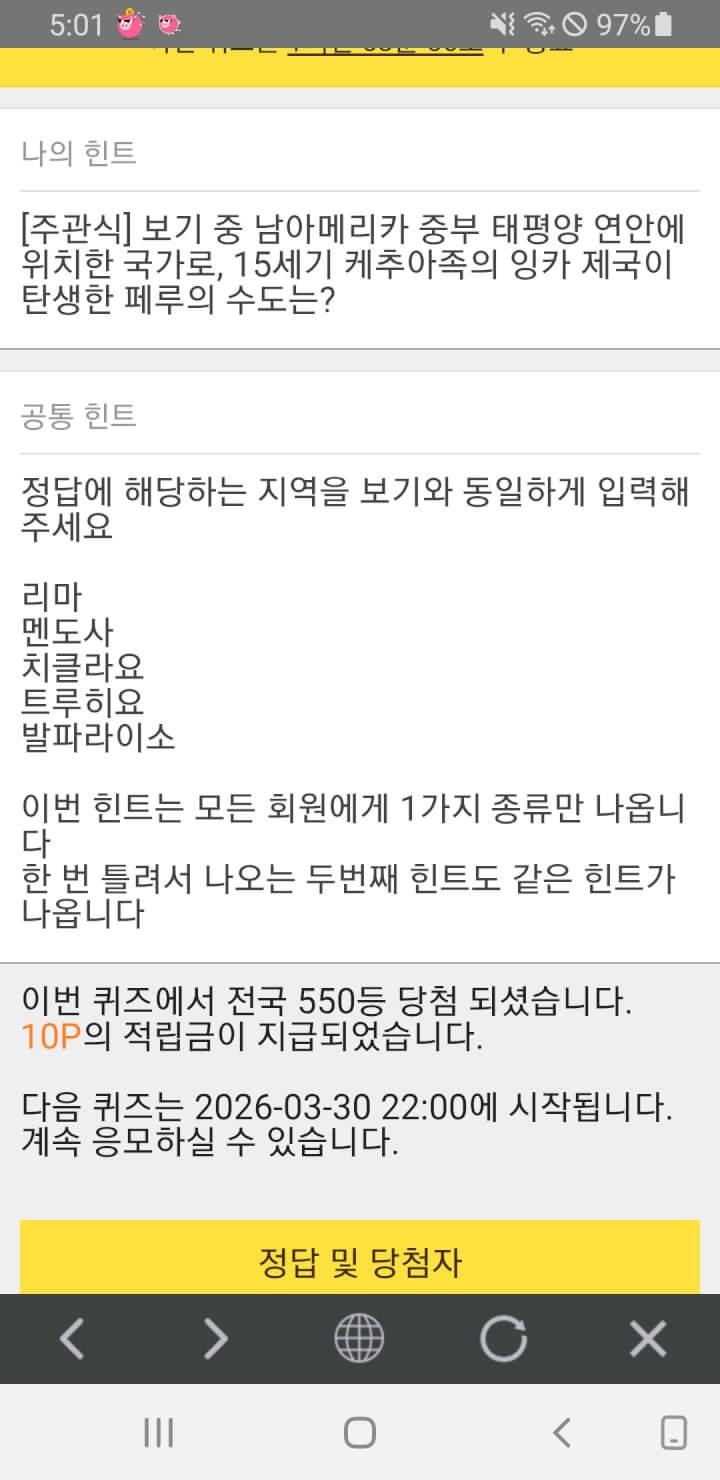The height and width of the screenshot is (1480, 720).
Task: Go forward to the next web page
Action: point(216,1338)
